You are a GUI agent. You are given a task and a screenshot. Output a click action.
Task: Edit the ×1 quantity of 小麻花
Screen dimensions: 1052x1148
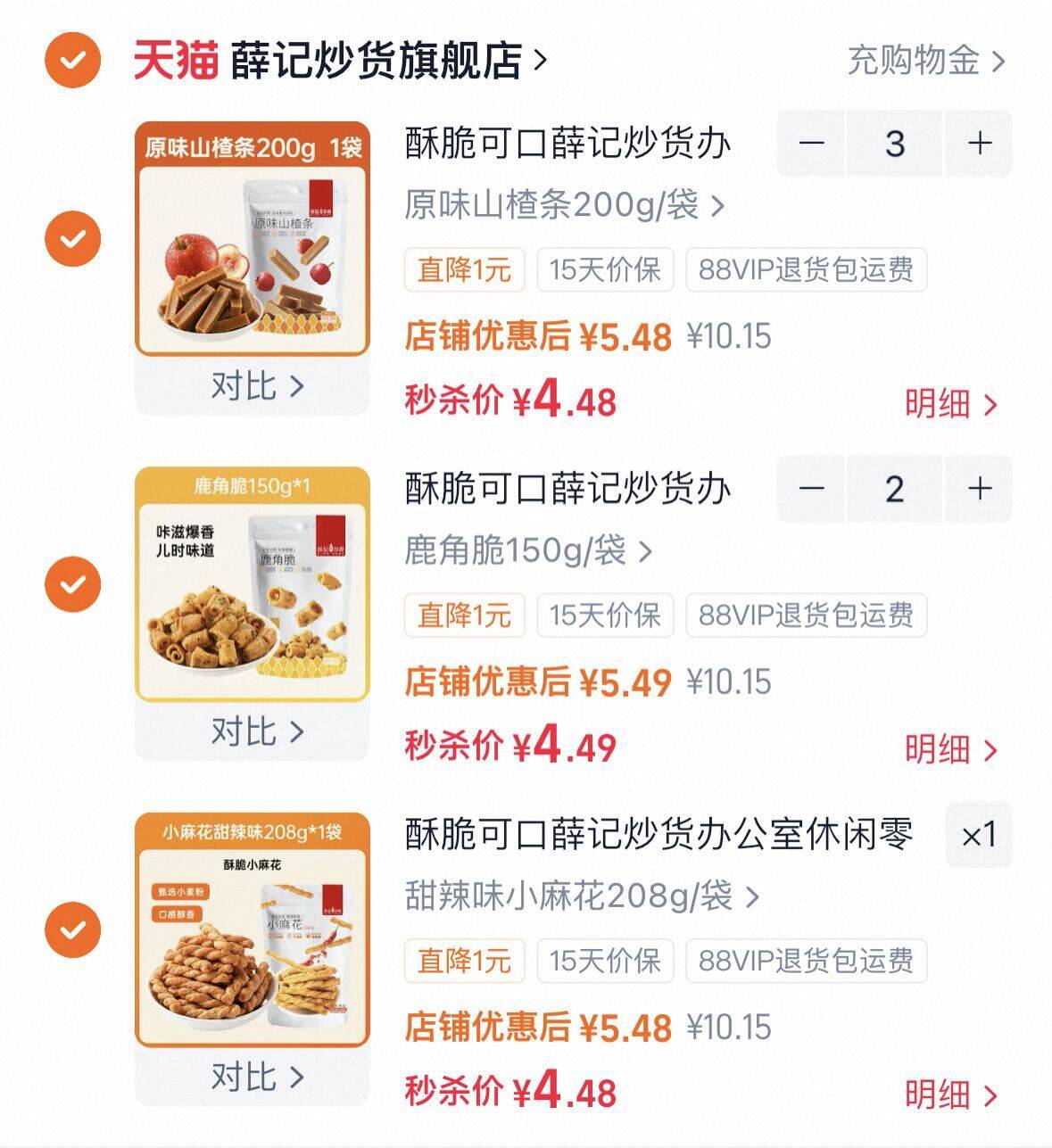979,835
